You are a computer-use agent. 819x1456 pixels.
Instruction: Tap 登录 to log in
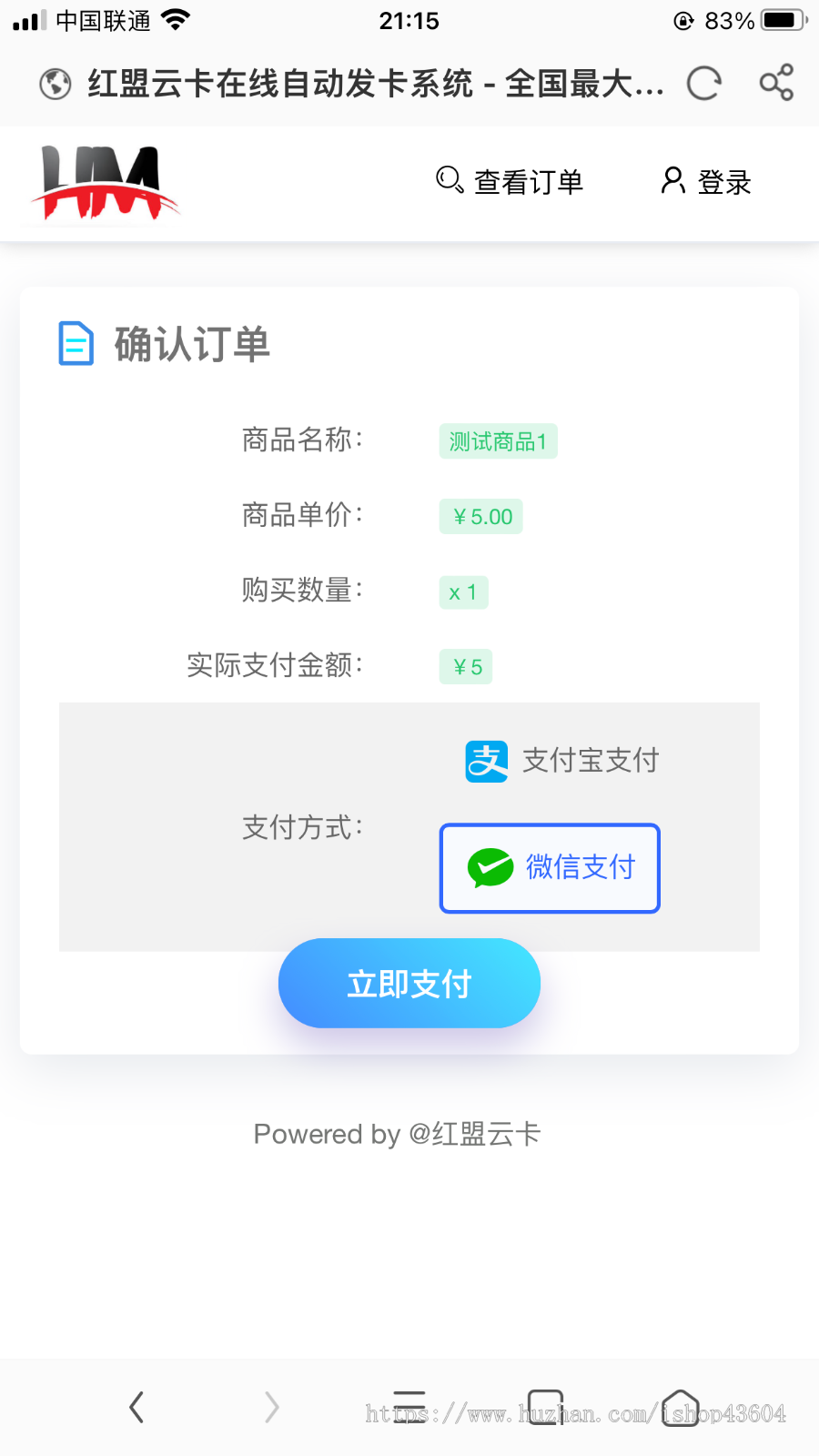(x=706, y=182)
